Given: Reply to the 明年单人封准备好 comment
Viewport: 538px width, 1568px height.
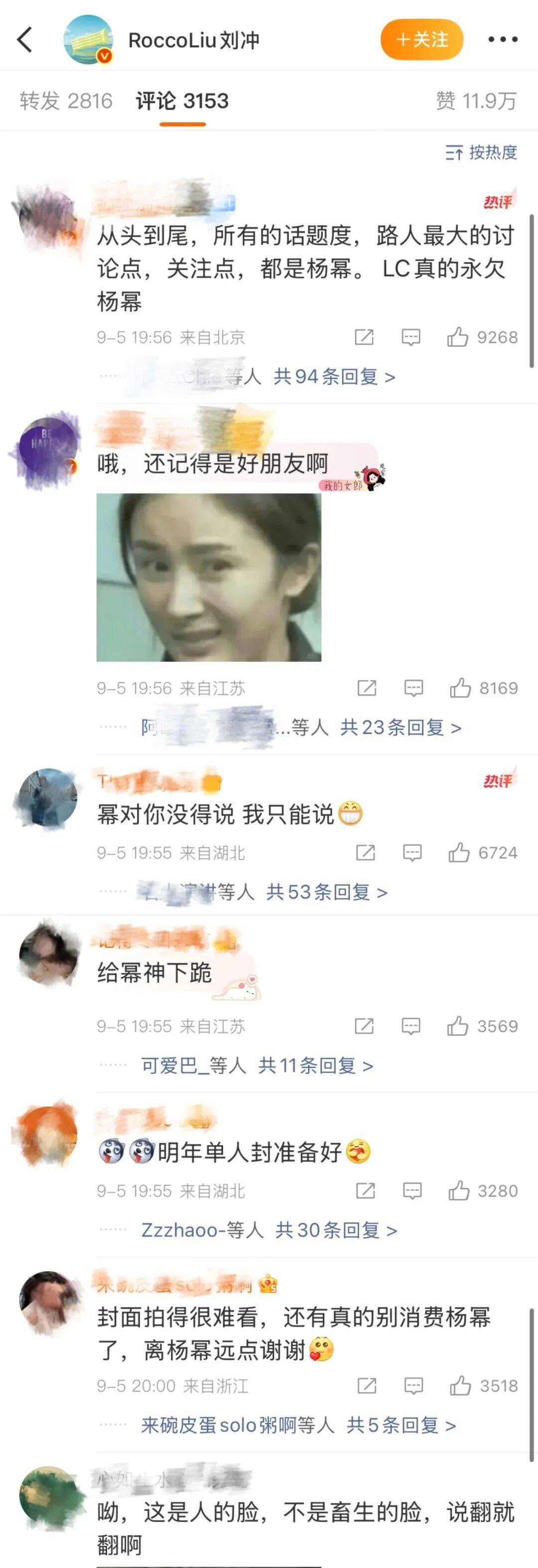Looking at the screenshot, I should (412, 1191).
